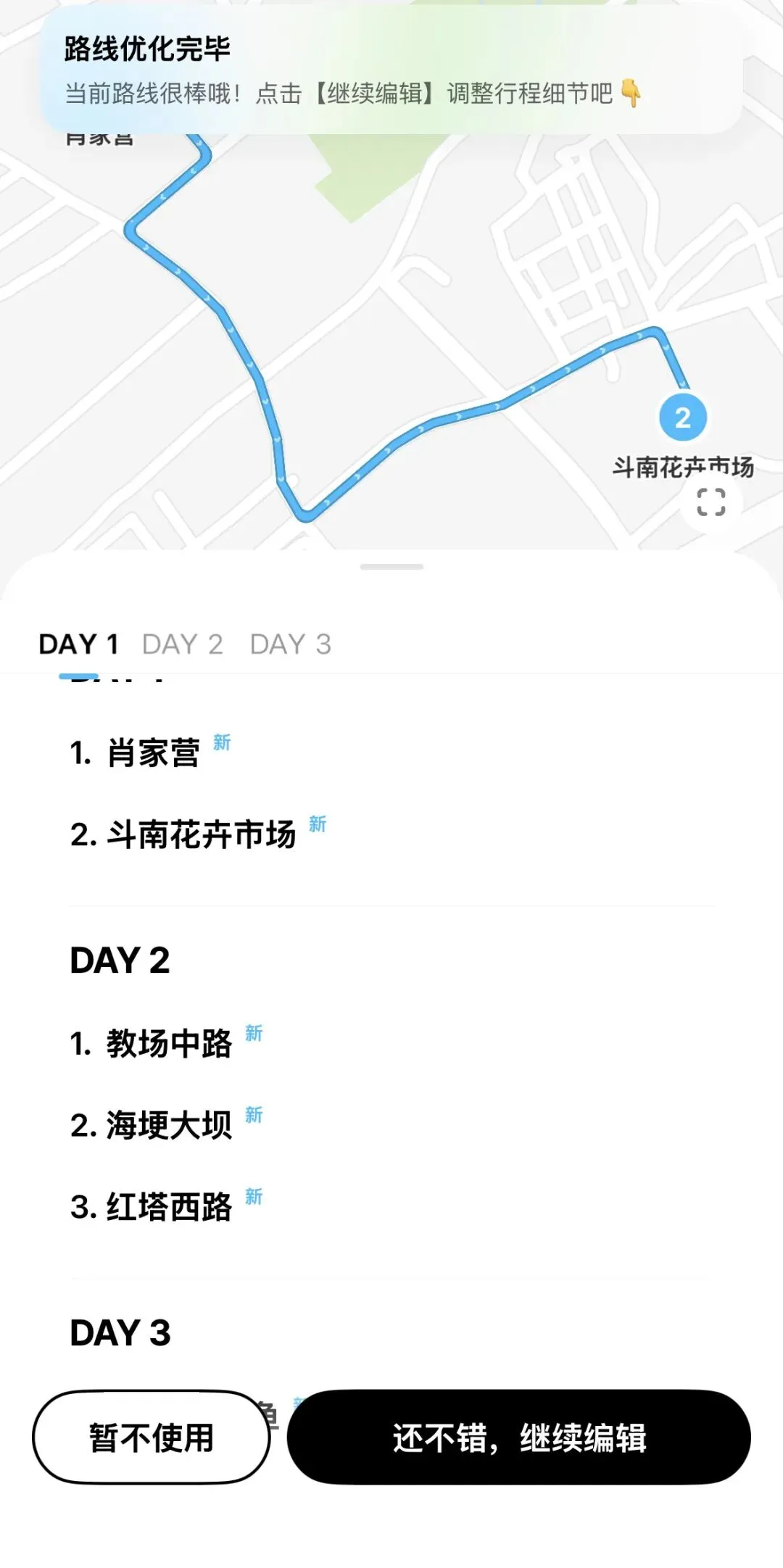This screenshot has height=1568, width=783.
Task: Switch to the DAY 3 tab
Action: tap(290, 644)
